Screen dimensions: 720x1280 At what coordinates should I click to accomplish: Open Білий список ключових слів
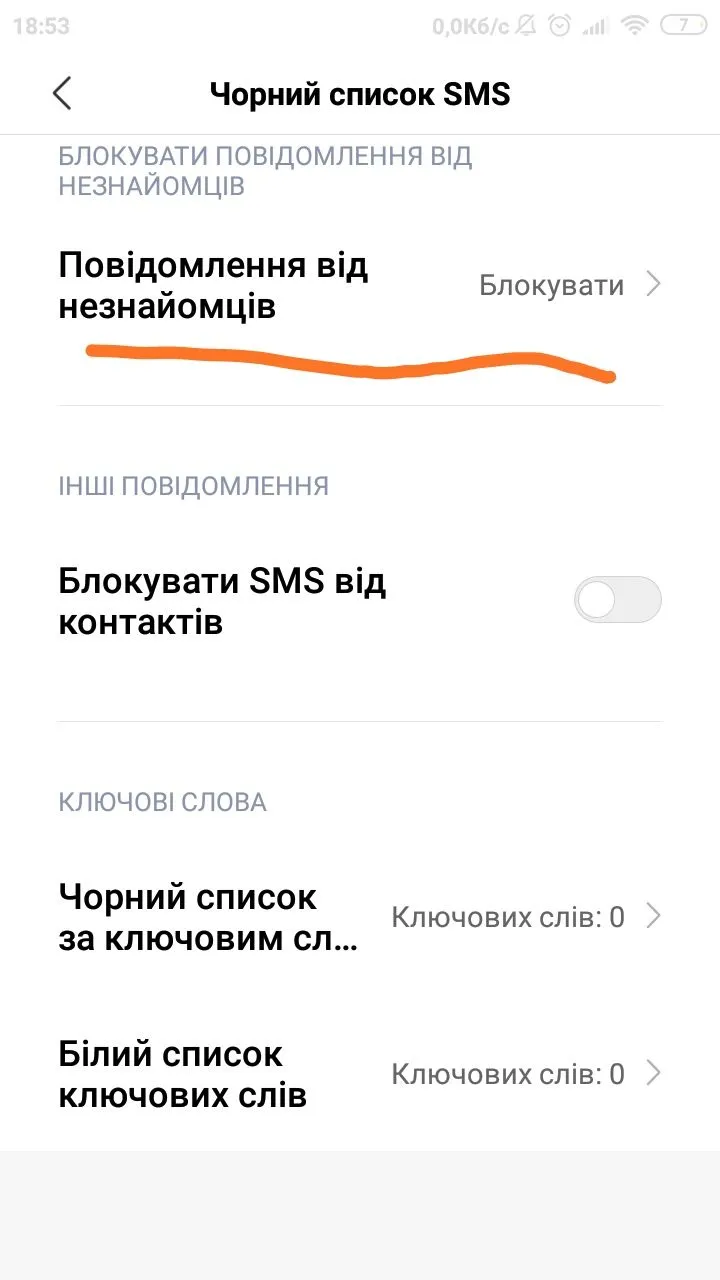coord(360,1074)
